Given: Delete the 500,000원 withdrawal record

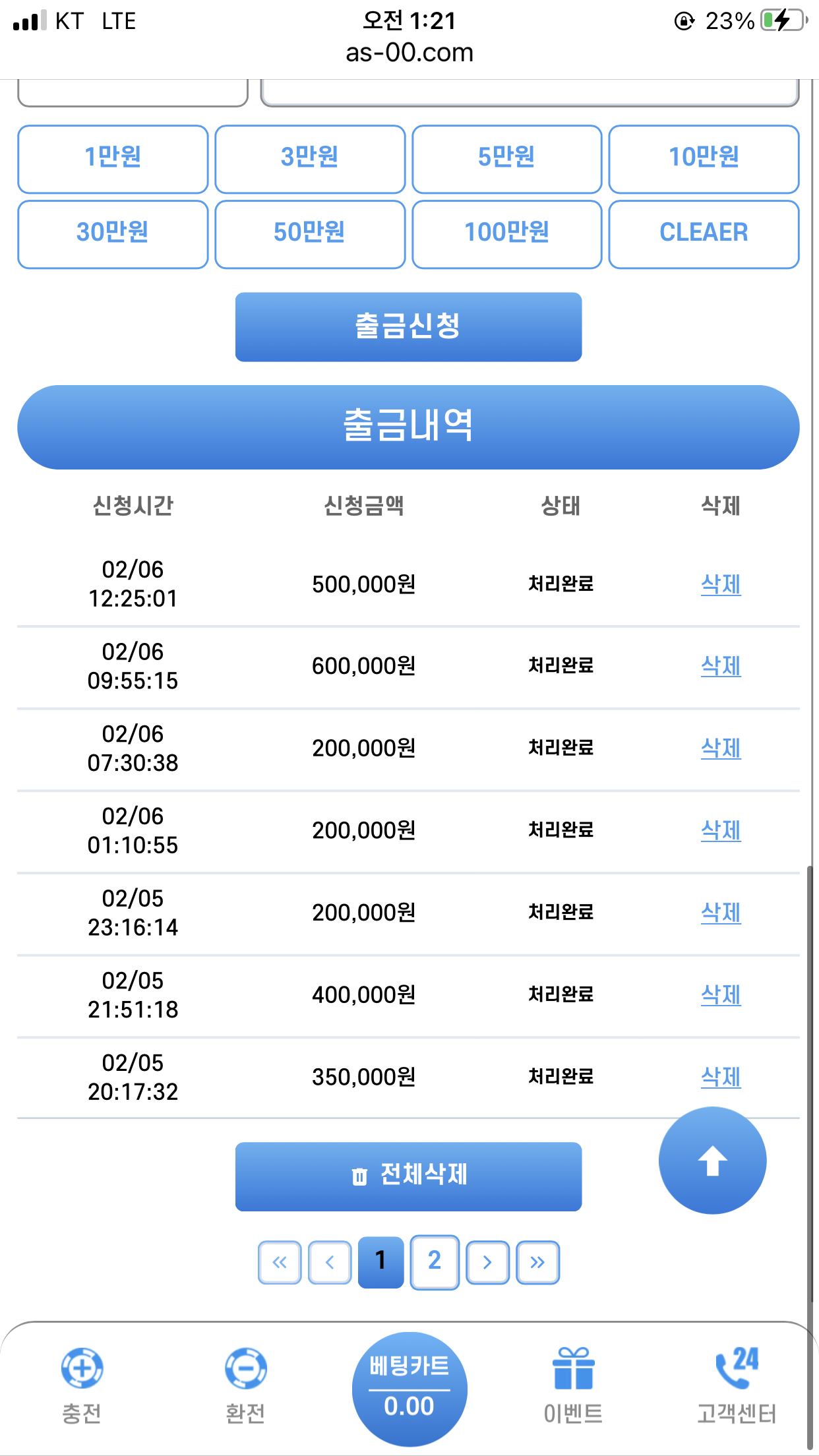Looking at the screenshot, I should (721, 584).
